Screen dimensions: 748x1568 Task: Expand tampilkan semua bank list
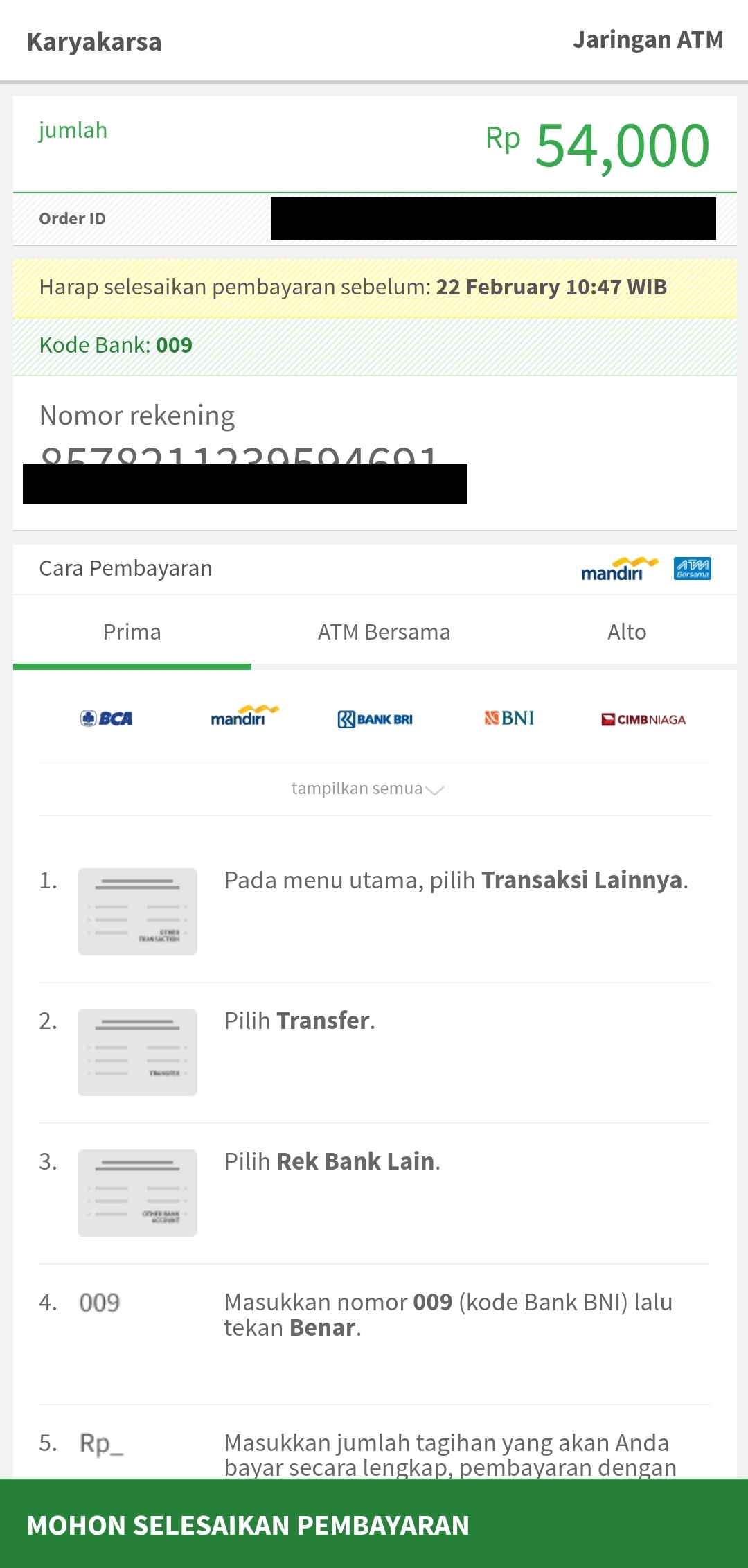tap(367, 789)
